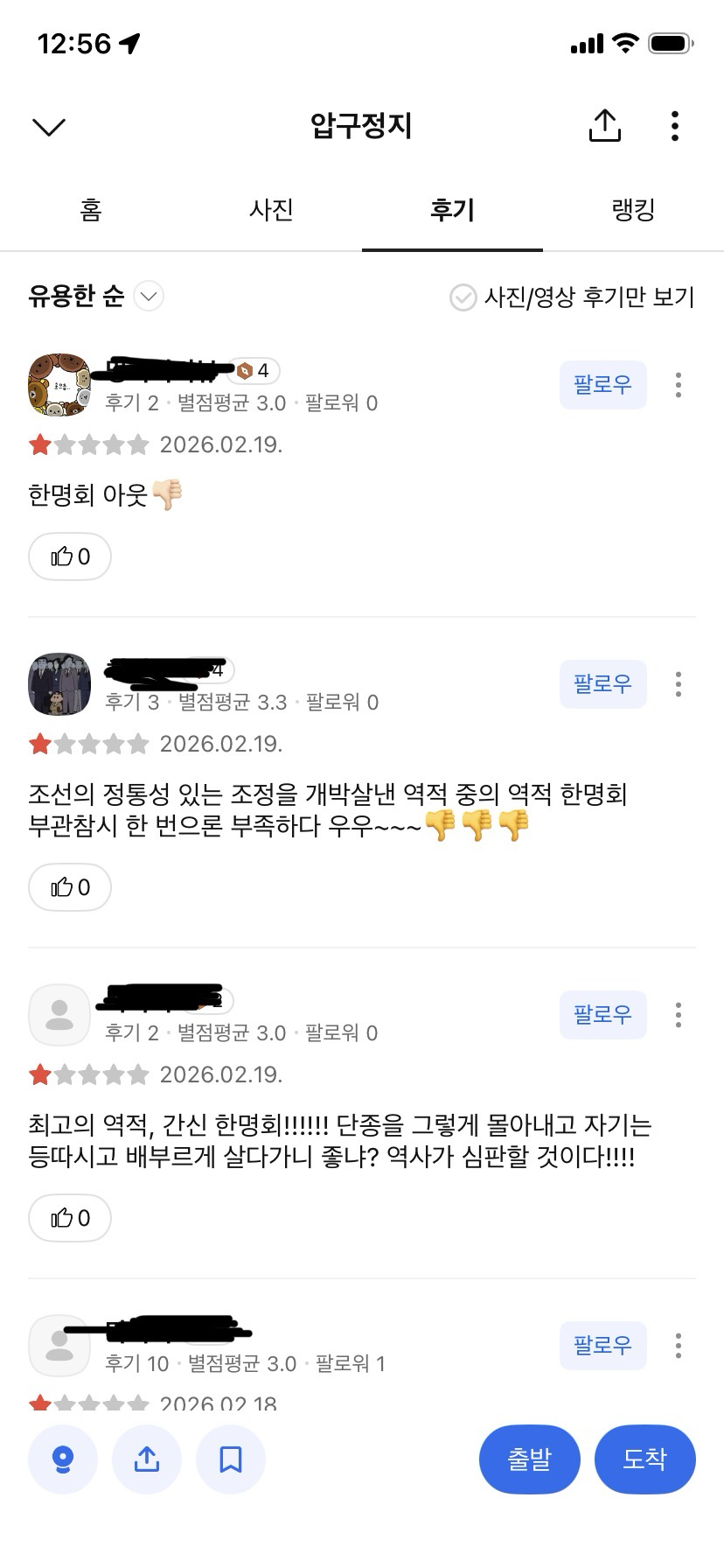Like the '한명회 아웃' review
This screenshot has width=724, height=1568.
click(x=70, y=556)
